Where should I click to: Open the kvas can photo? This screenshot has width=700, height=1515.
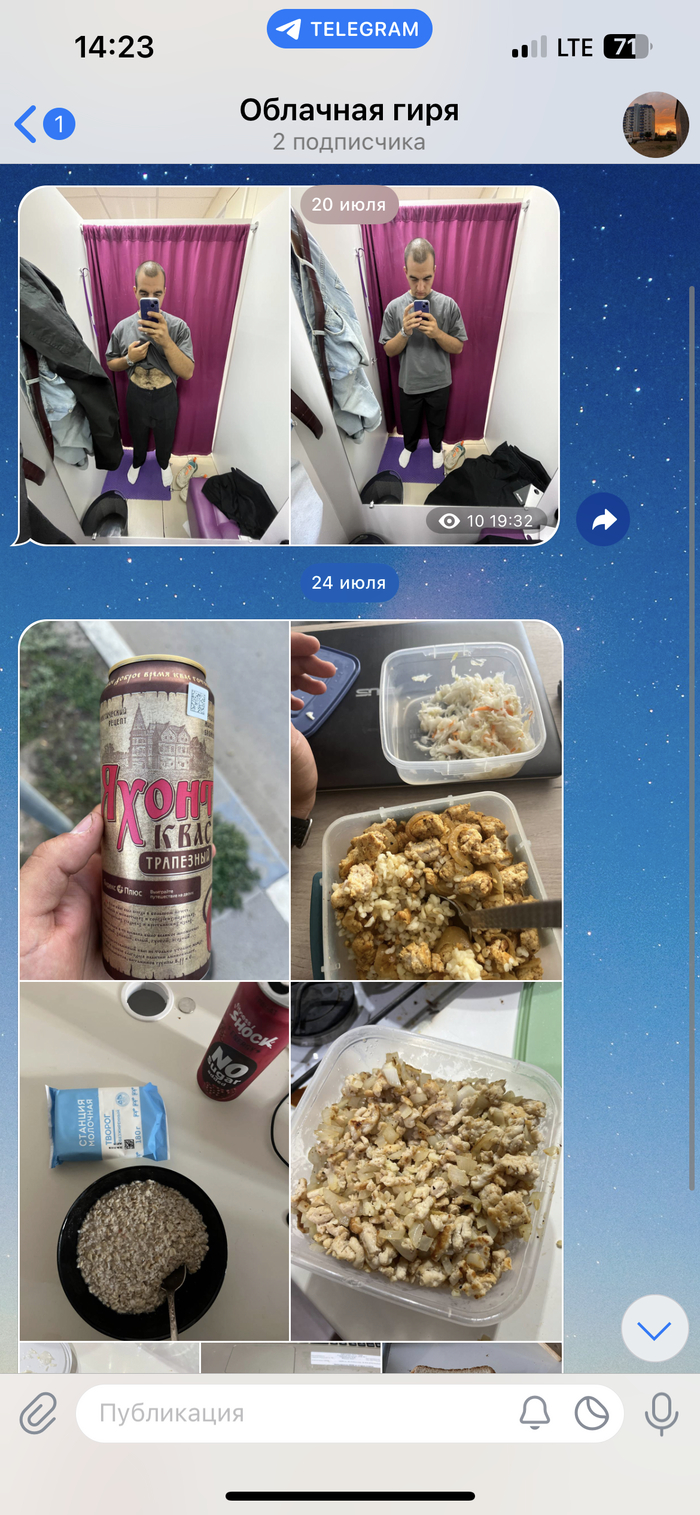click(x=154, y=800)
